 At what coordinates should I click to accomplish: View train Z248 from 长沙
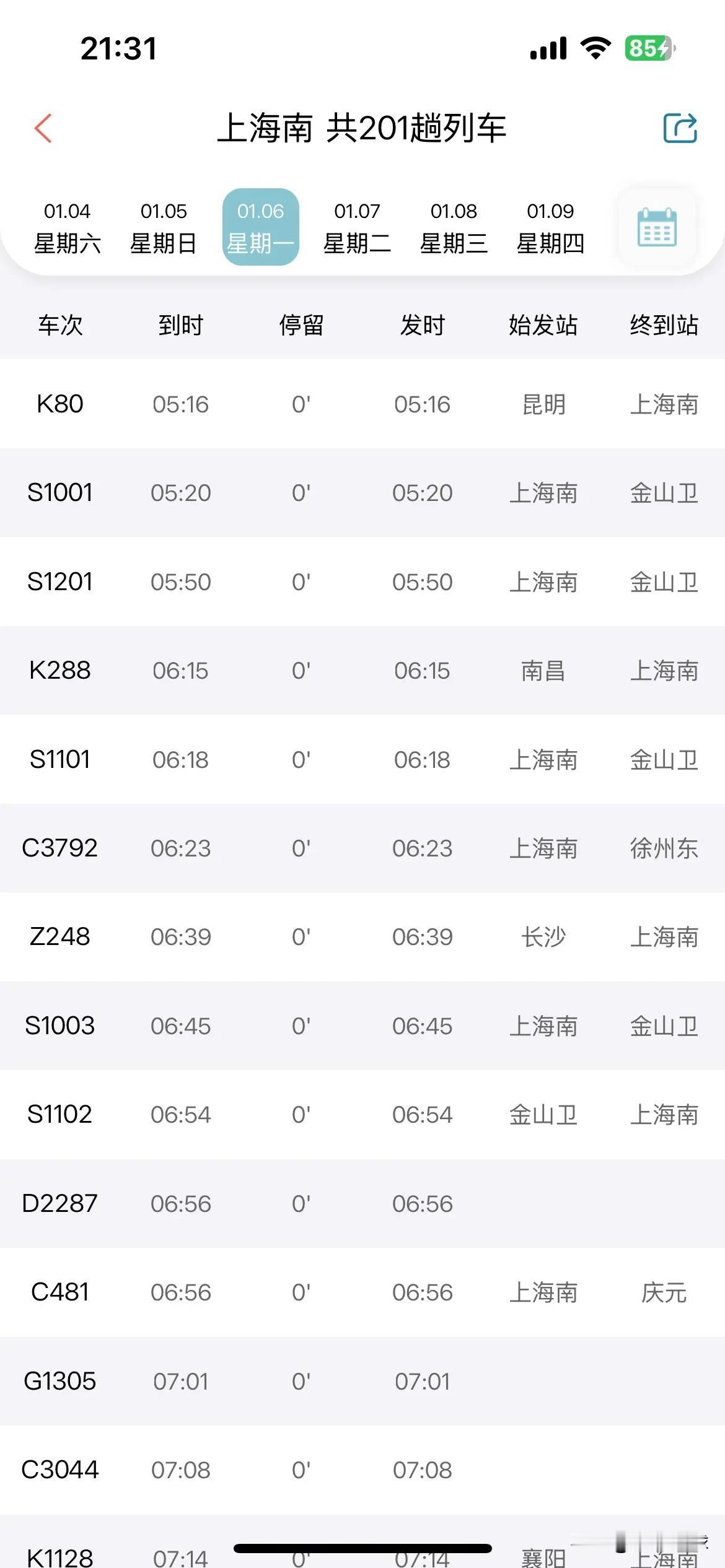tap(362, 937)
